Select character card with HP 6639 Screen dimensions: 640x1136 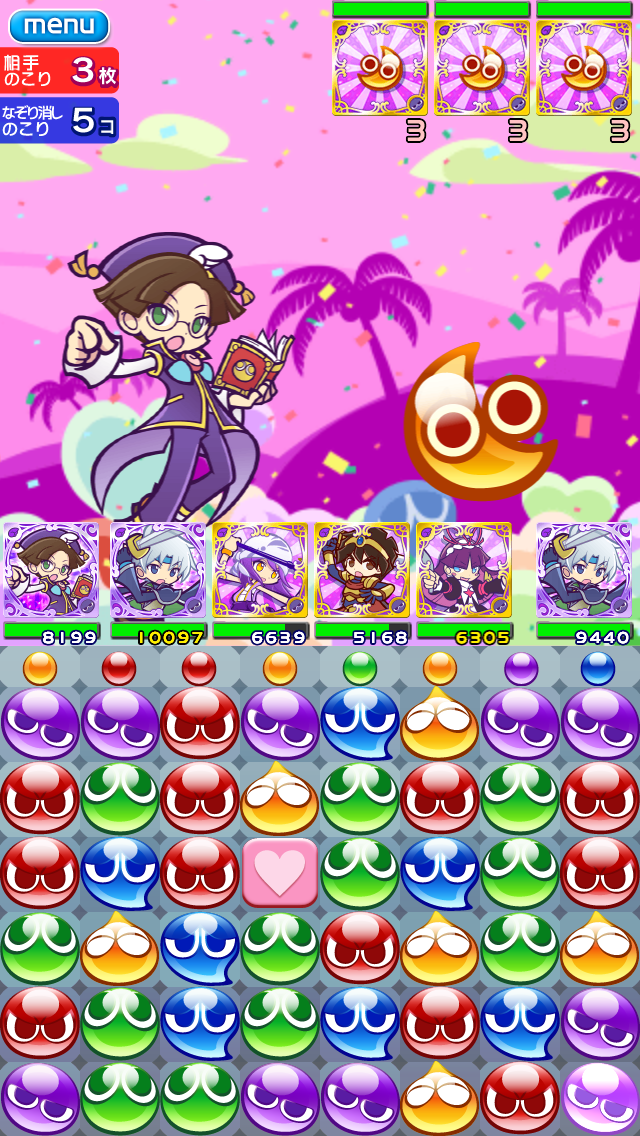click(x=259, y=570)
